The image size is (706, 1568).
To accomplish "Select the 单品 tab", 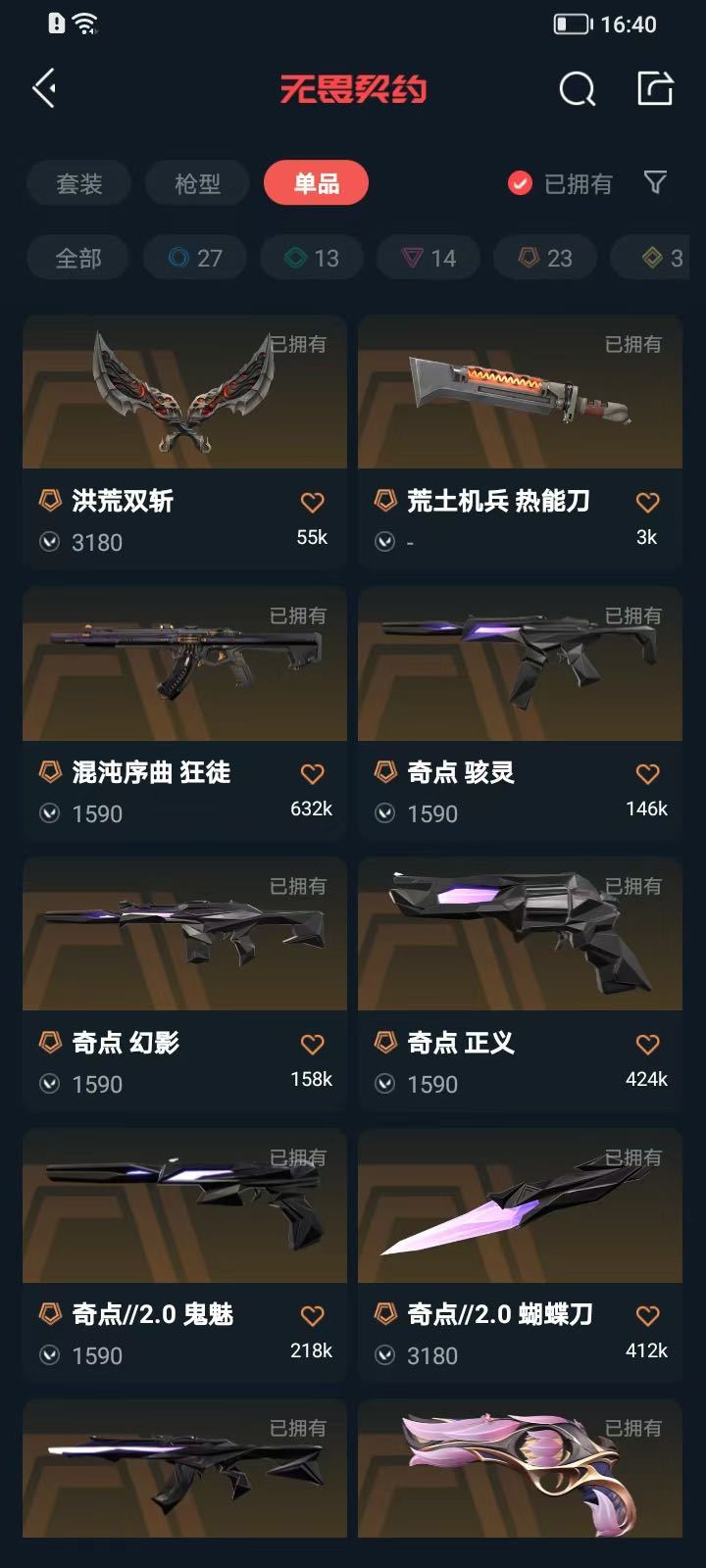I will (x=316, y=183).
